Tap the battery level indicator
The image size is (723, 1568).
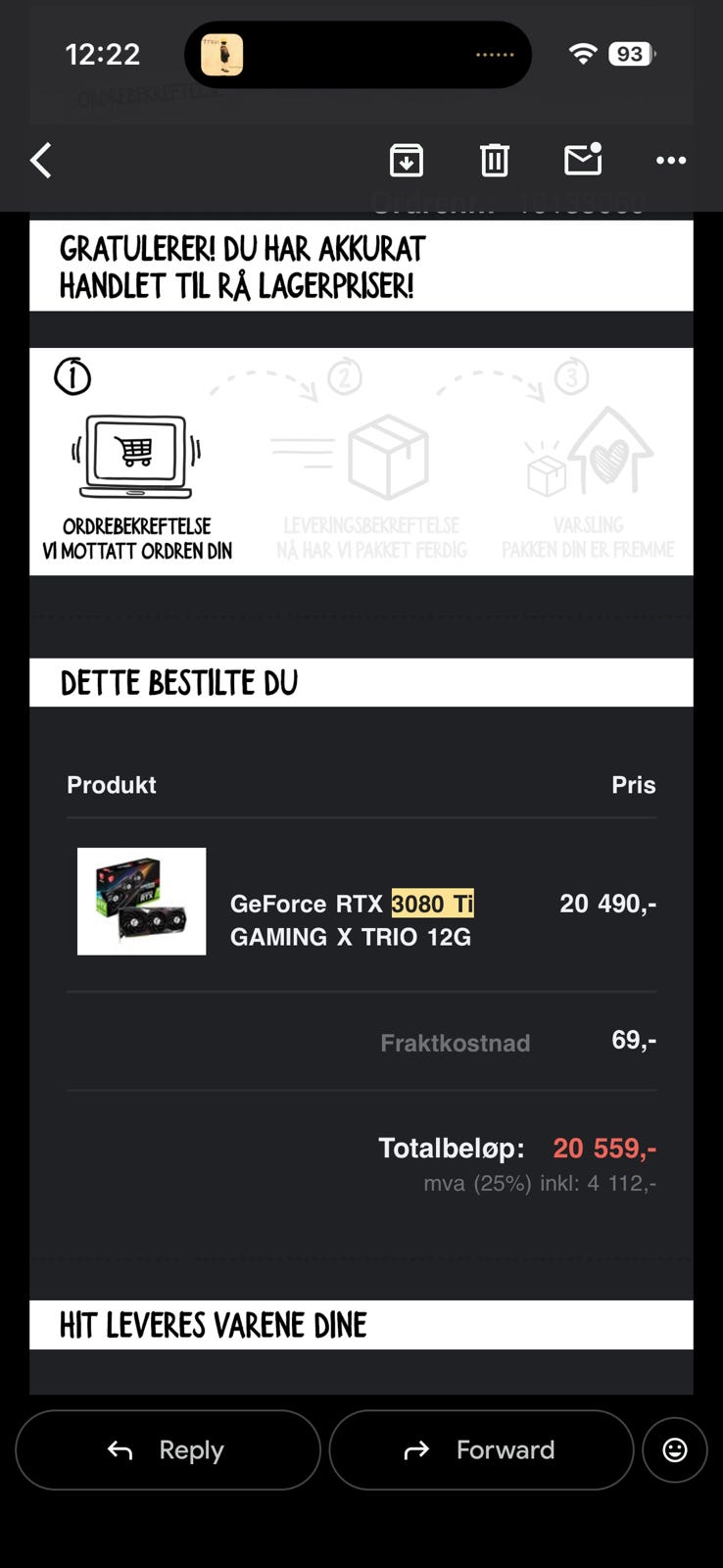(x=630, y=54)
